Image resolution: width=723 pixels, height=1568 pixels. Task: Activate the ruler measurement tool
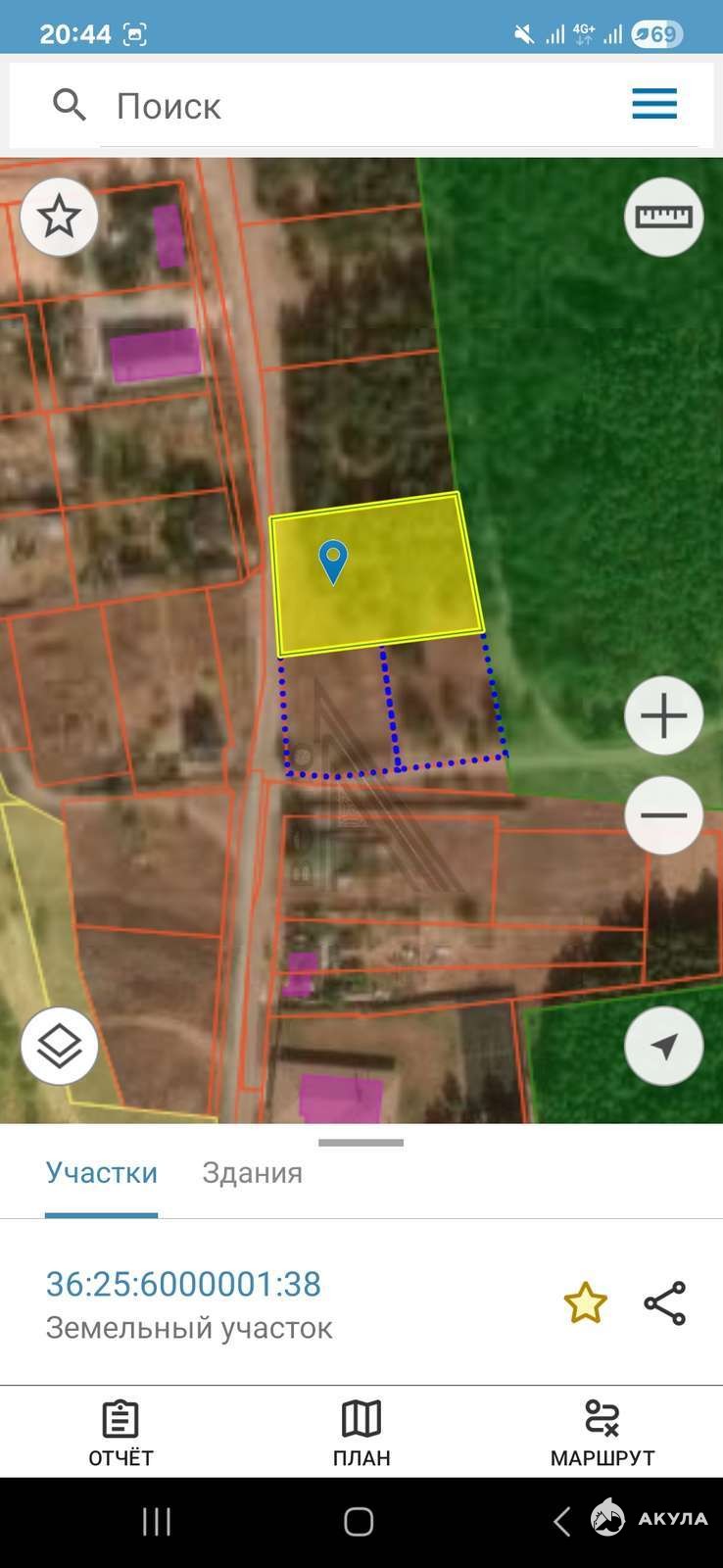(x=663, y=217)
